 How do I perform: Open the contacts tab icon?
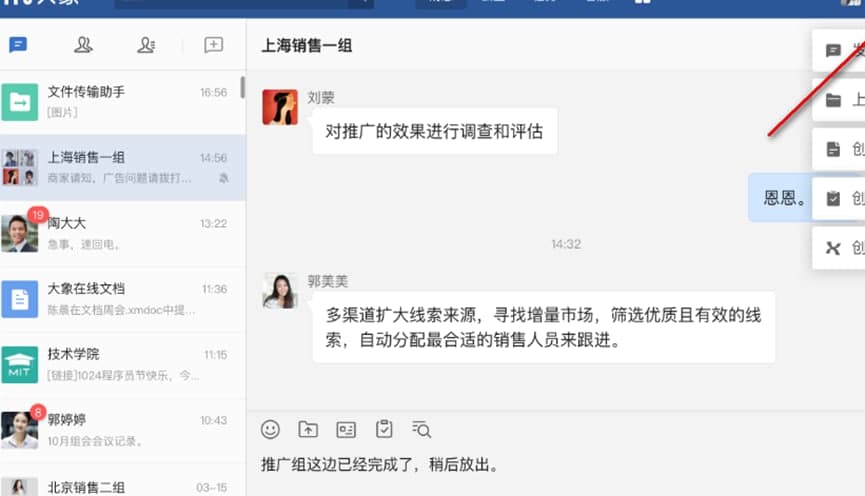point(83,45)
